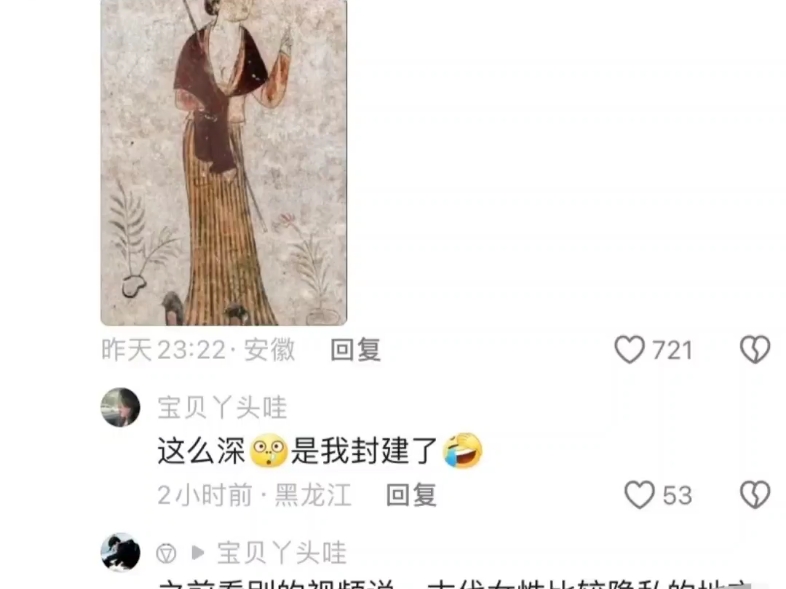Like 宝贝丫头哇's comment with 53 likes
786x589 pixels.
(640, 494)
